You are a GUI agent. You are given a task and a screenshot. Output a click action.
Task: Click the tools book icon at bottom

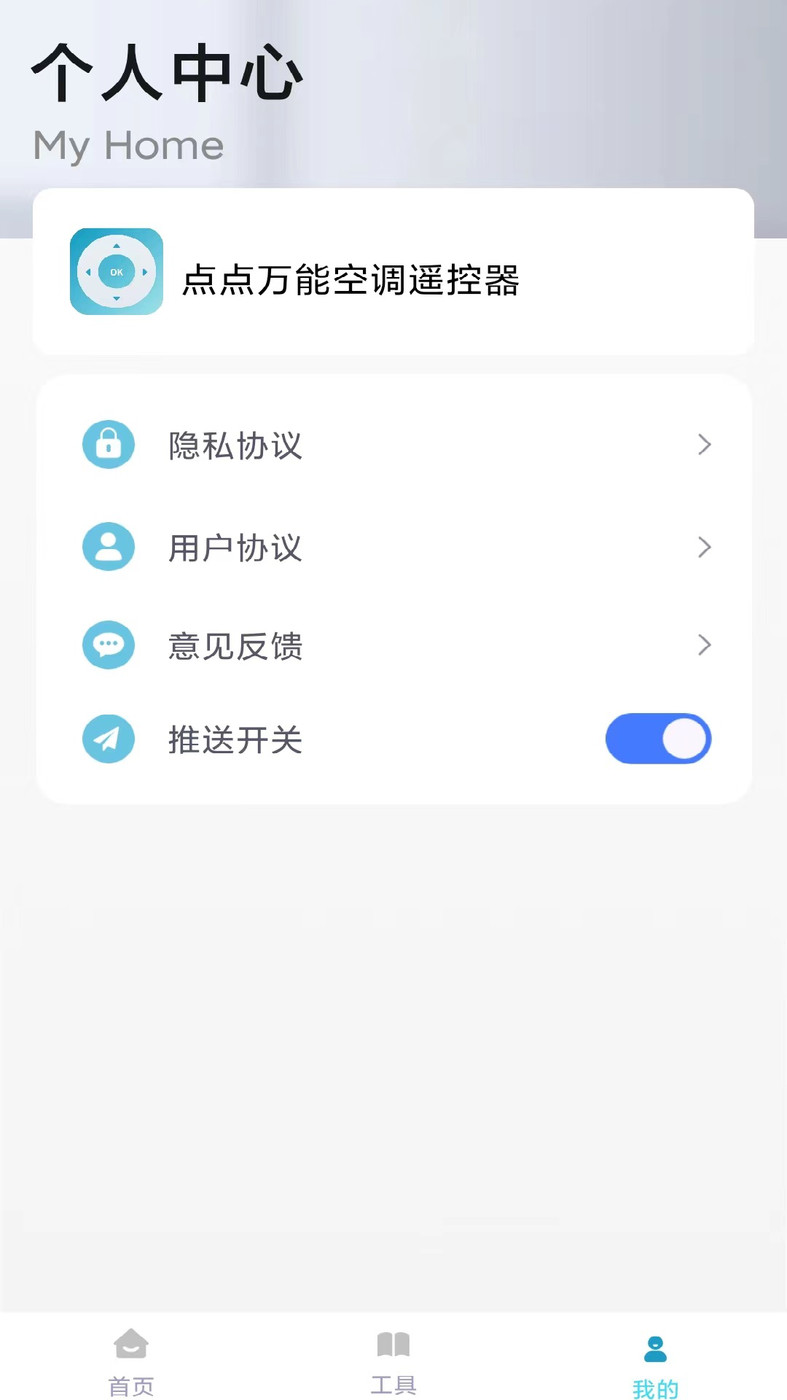pos(393,1344)
